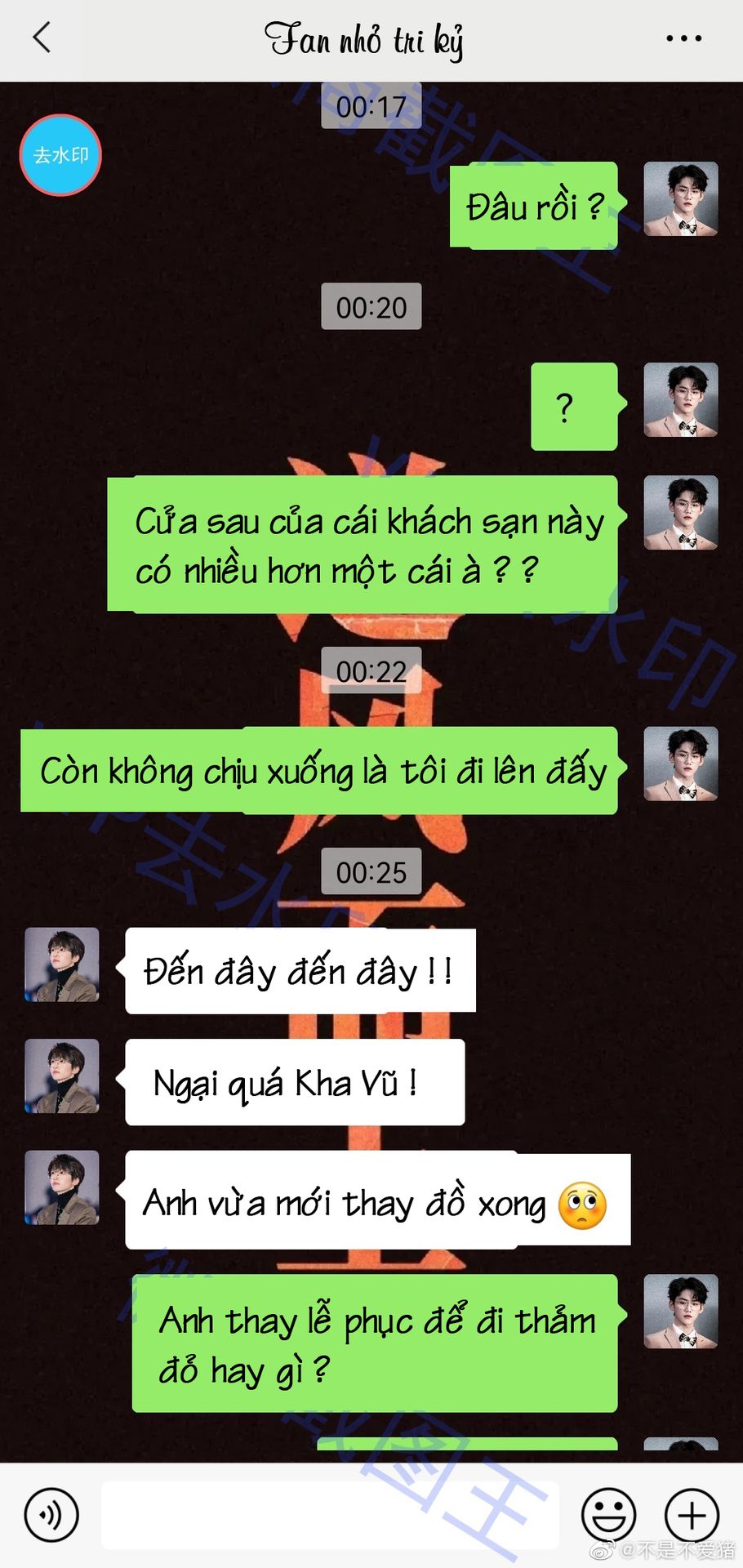The image size is (743, 1568).
Task: Tap the 去水印 remove watermark button
Action: tap(60, 154)
